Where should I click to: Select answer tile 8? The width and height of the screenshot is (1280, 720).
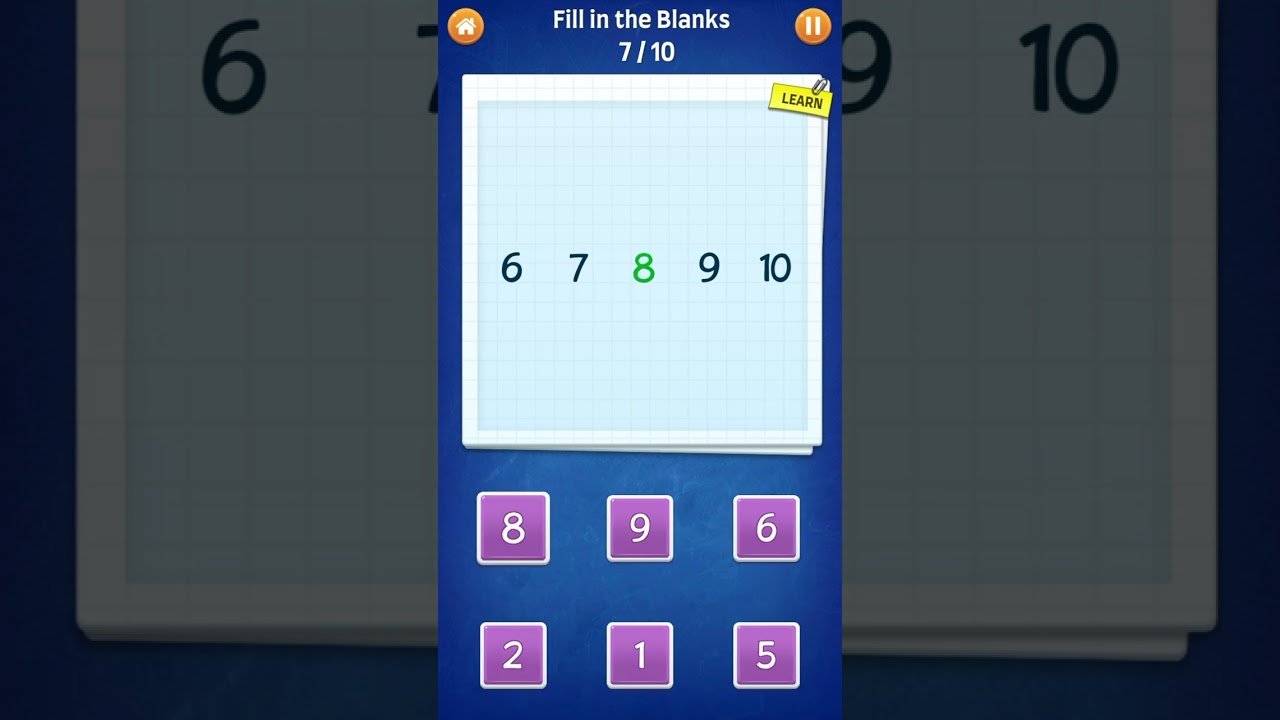(513, 528)
